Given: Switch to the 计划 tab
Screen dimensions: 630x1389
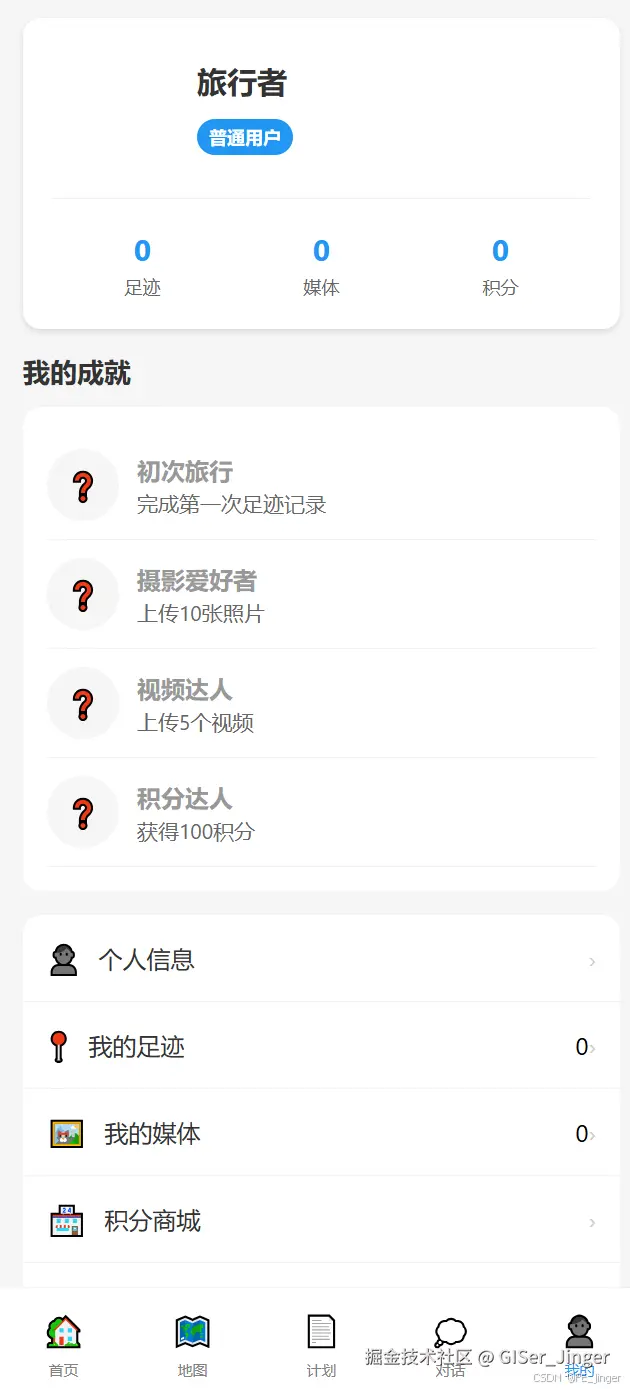Looking at the screenshot, I should point(321,1344).
